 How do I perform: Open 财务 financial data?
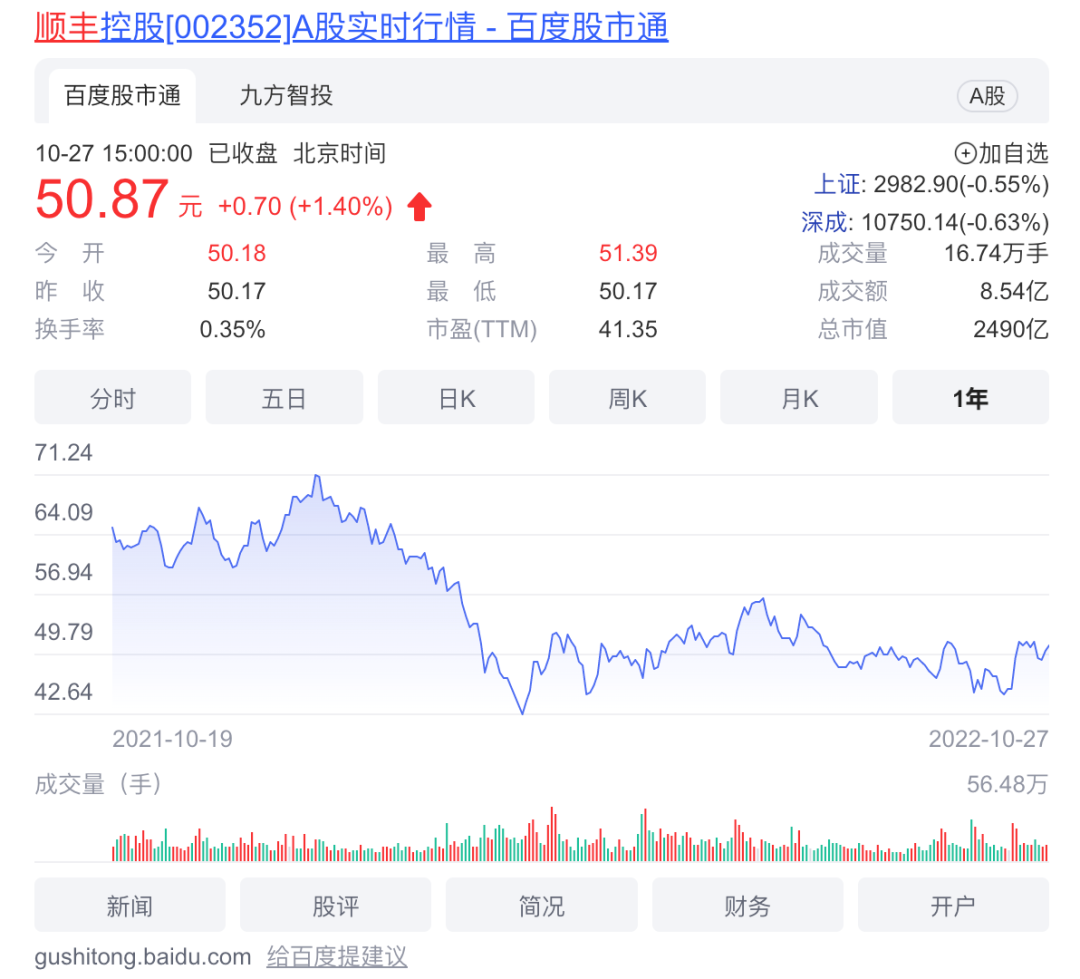[747, 906]
